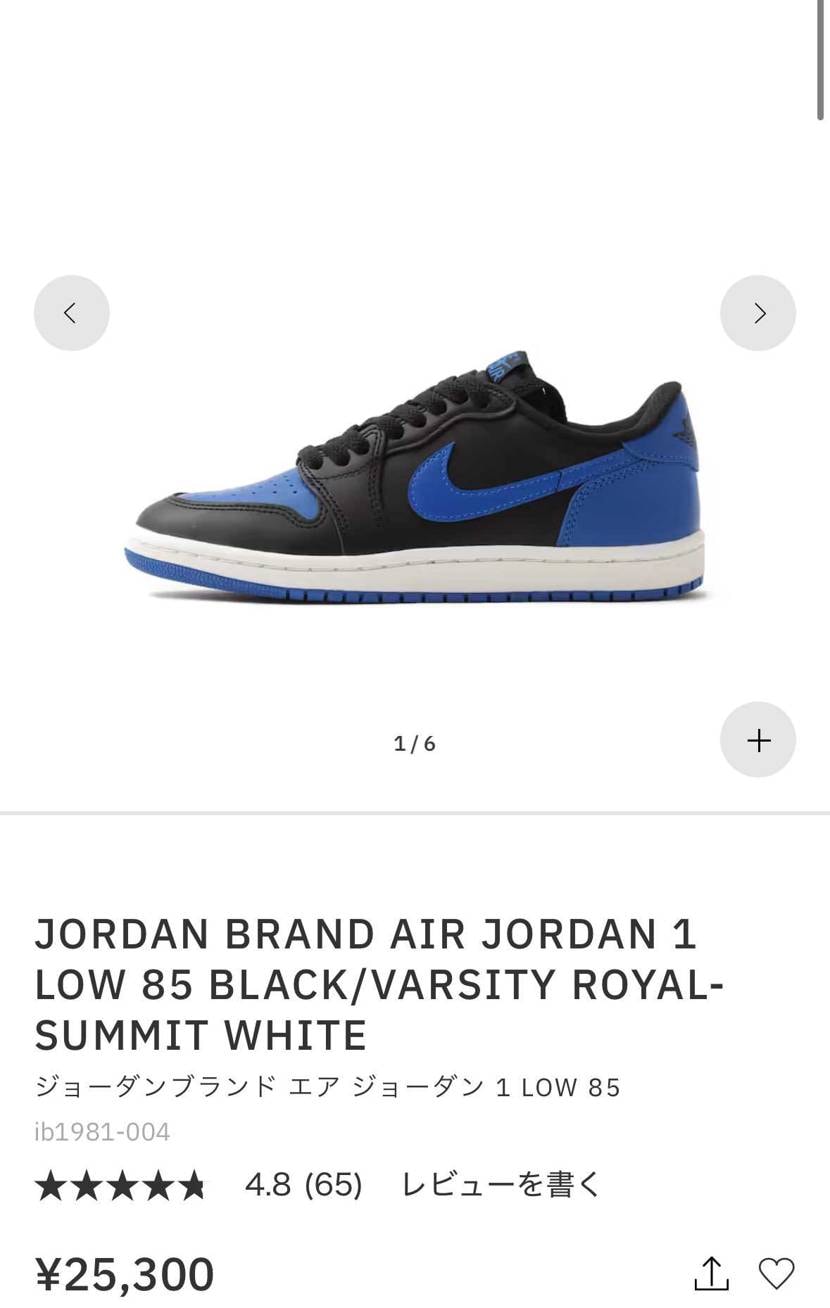This screenshot has height=1308, width=830.
Task: Add the sneaker to favorites
Action: pyautogui.click(x=776, y=1274)
